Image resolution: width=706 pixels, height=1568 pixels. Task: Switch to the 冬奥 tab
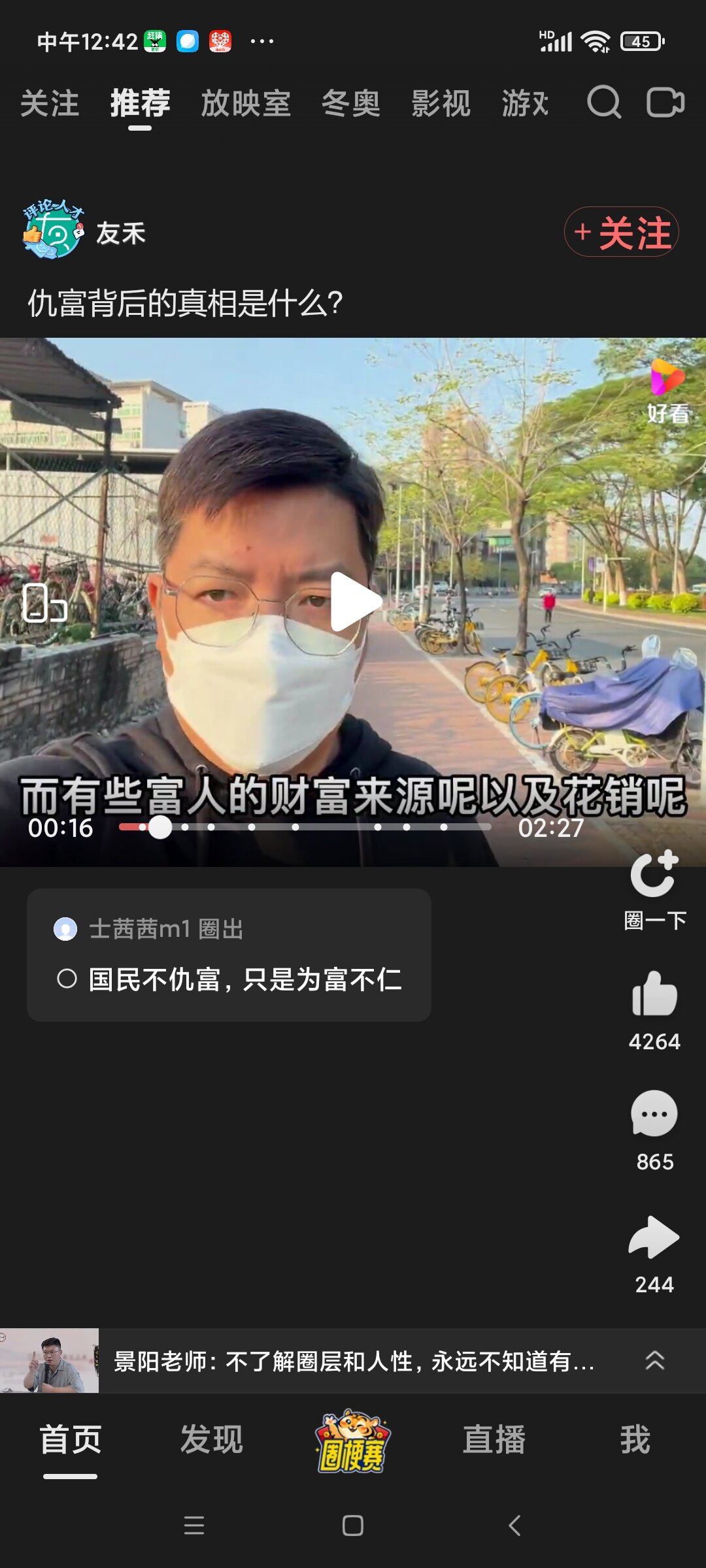click(350, 103)
